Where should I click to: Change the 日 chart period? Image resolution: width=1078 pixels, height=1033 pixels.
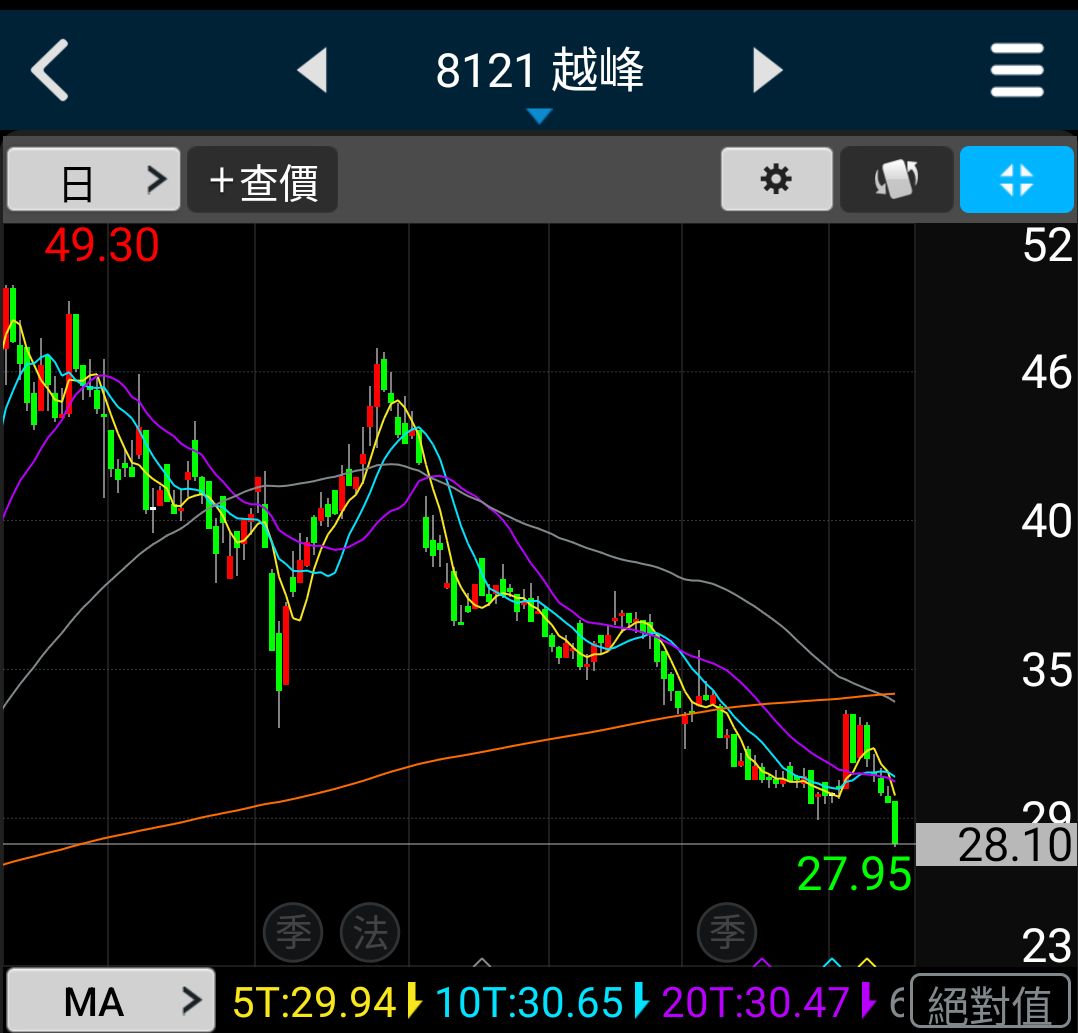(x=94, y=181)
